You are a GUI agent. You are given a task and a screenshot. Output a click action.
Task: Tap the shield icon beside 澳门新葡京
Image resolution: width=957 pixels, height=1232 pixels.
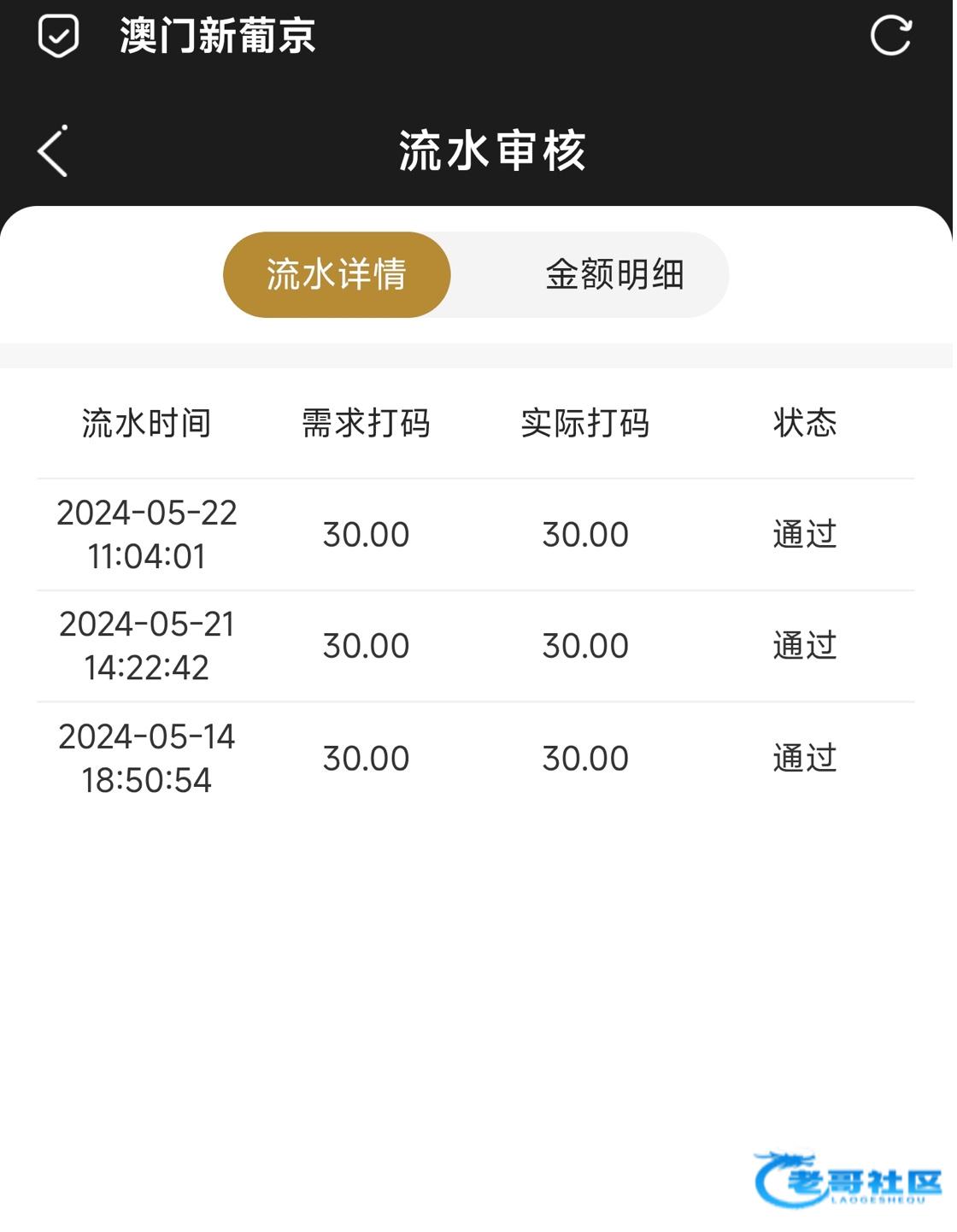click(58, 36)
